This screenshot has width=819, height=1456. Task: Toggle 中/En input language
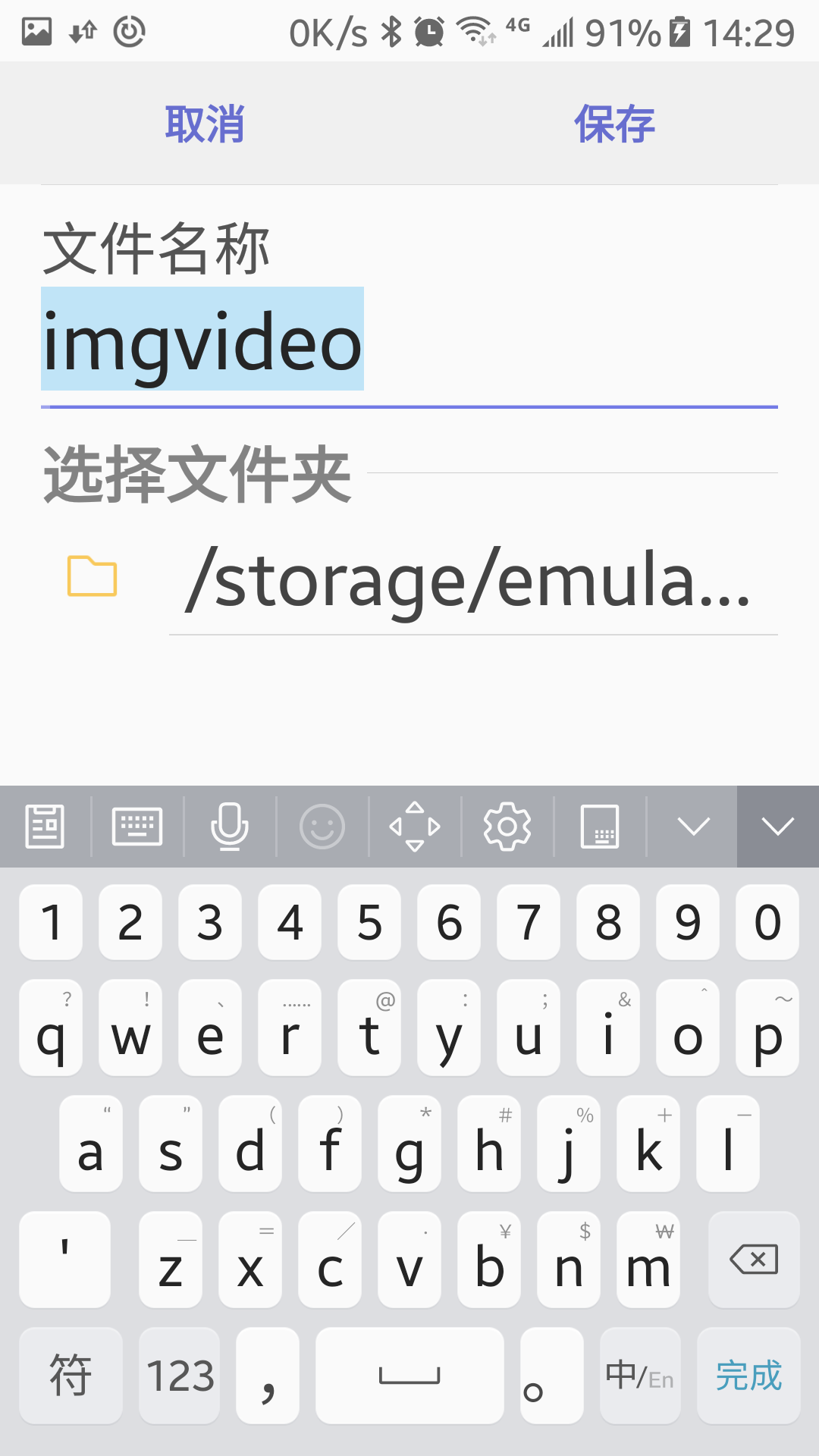[639, 1375]
